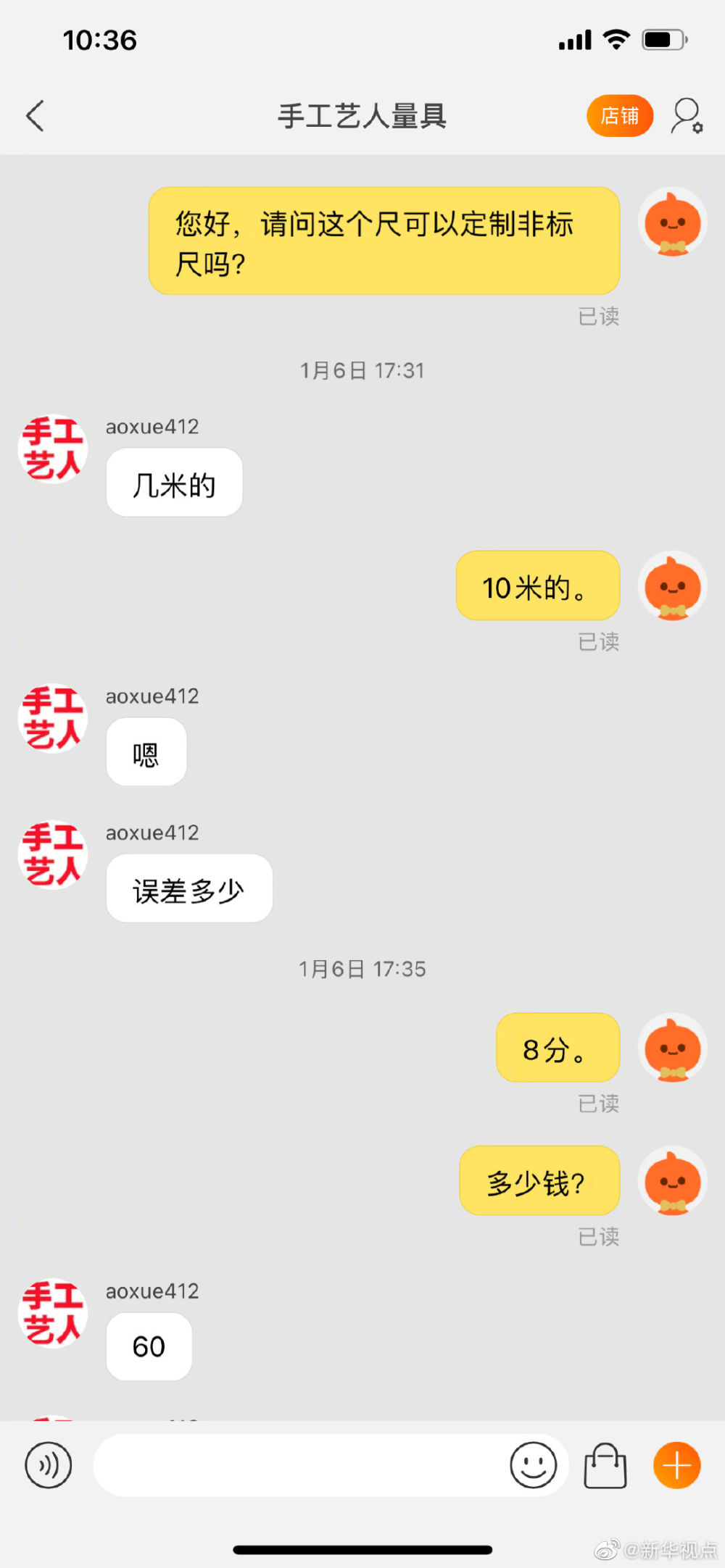Tap the seller avatar beside 几米的

(53, 449)
